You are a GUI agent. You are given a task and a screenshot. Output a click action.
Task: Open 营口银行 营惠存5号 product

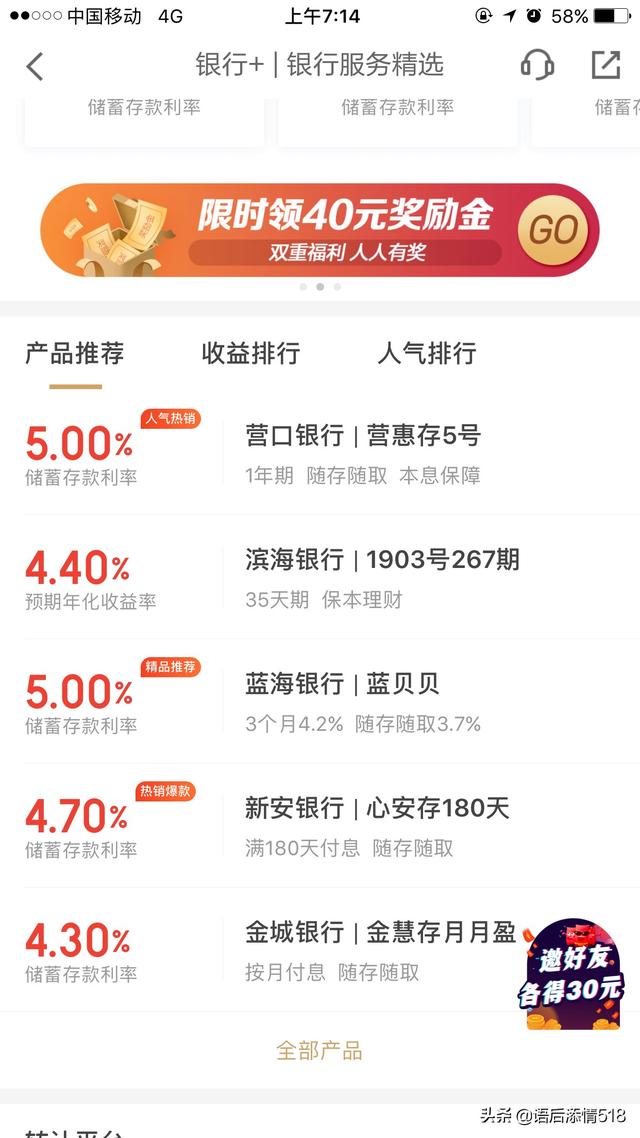(320, 453)
